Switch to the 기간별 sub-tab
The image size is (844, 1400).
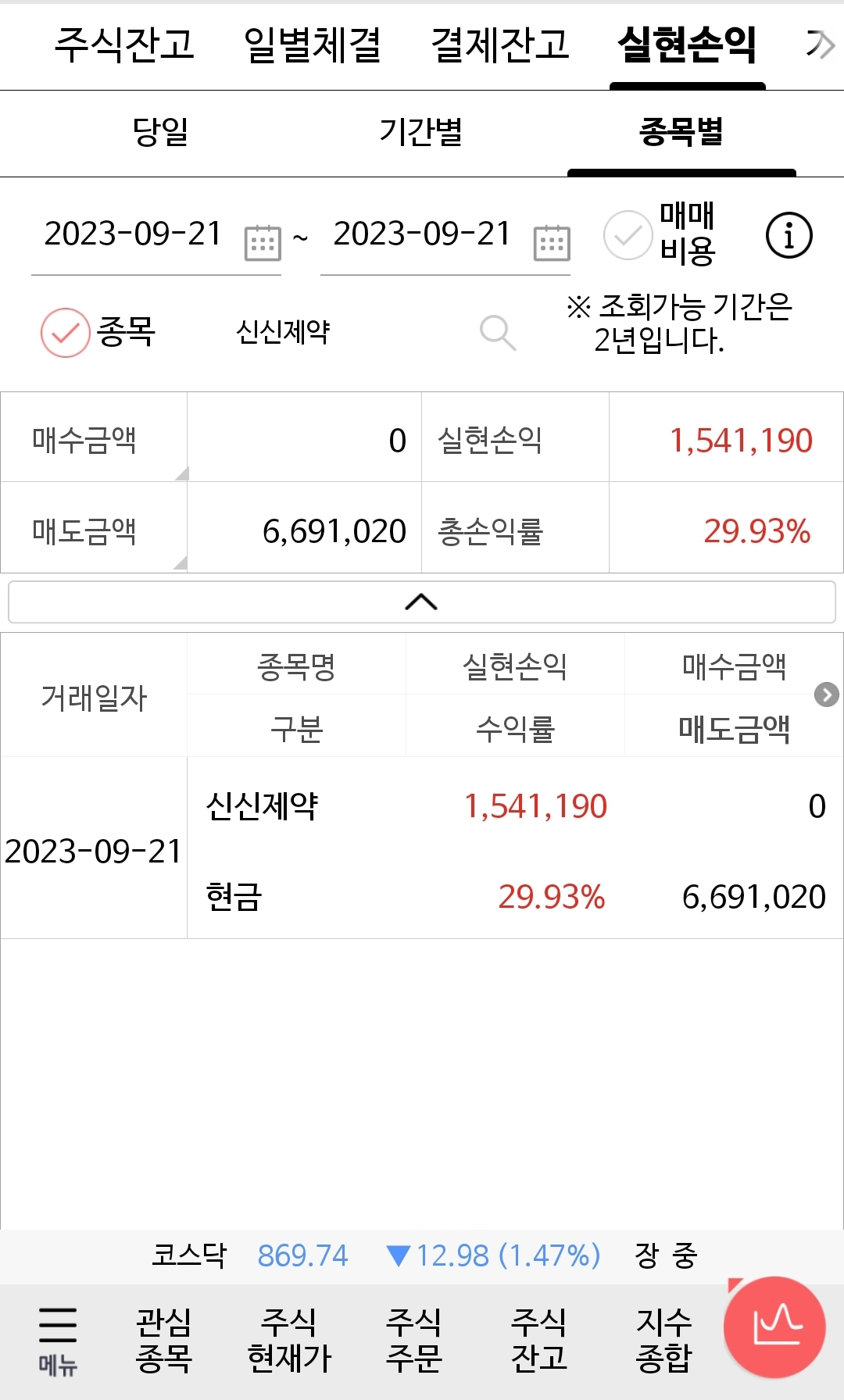420,132
